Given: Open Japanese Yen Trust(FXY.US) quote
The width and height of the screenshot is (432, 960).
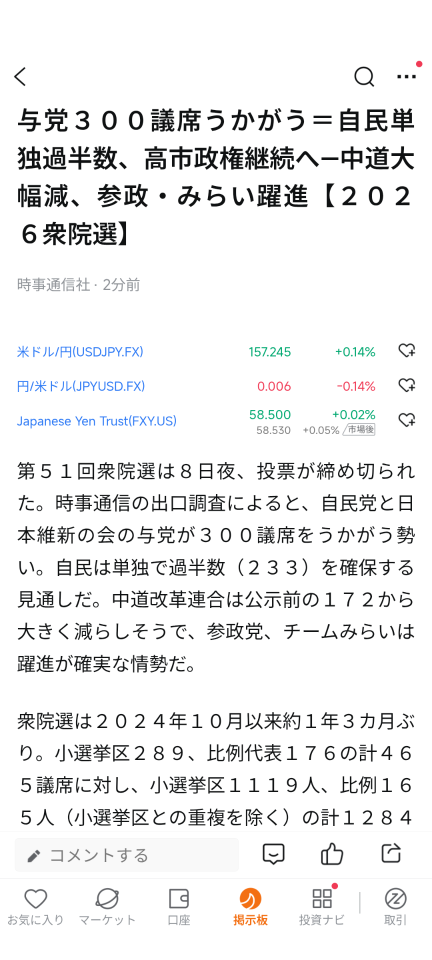Looking at the screenshot, I should (97, 421).
